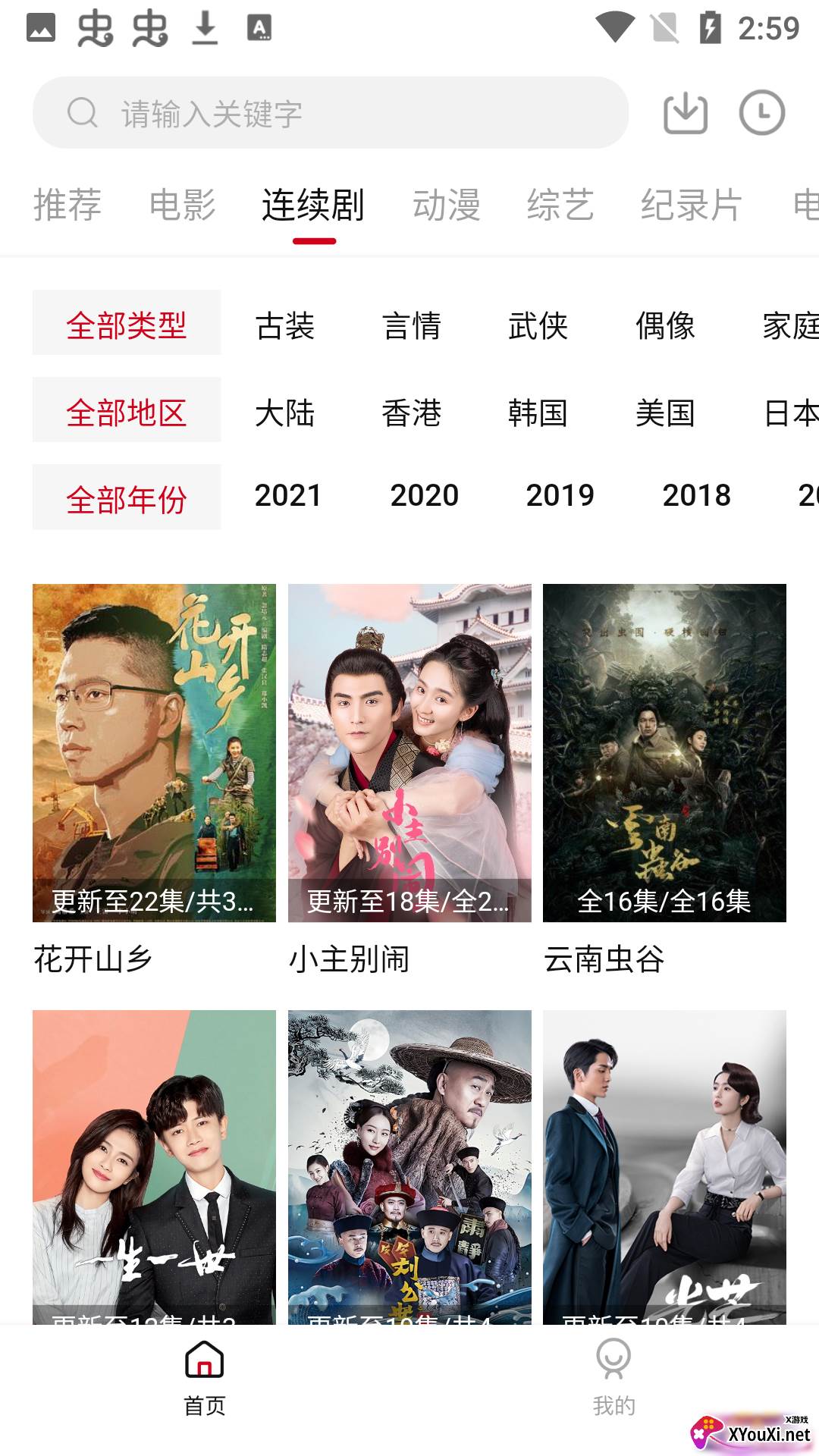Screen dimensions: 819x1456
Task: Pick the 2019 year filter
Action: tap(560, 496)
